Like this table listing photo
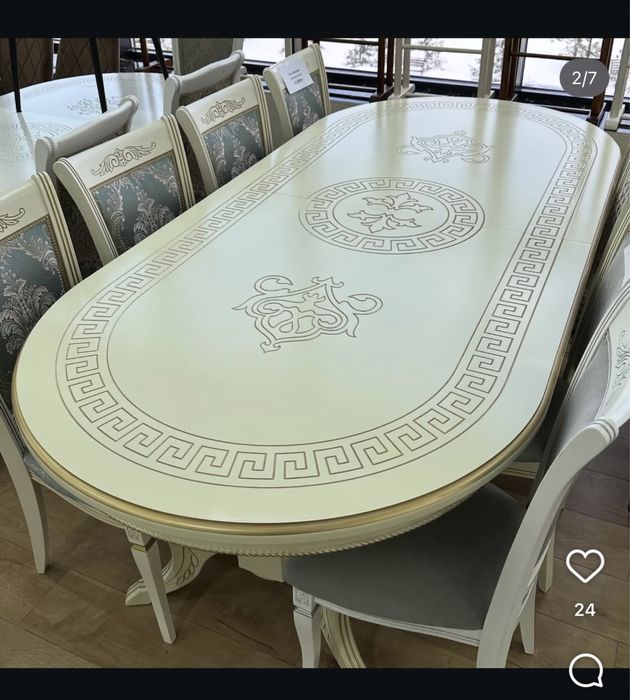Image resolution: width=630 pixels, height=700 pixels. click(x=585, y=566)
